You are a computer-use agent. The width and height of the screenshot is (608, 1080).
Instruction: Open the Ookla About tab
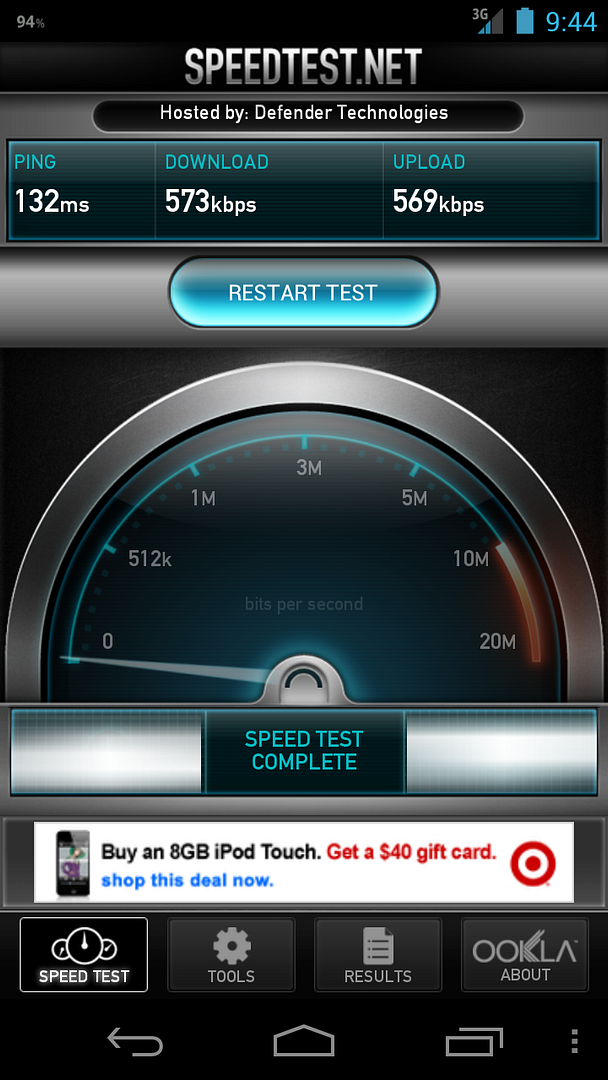(x=525, y=955)
